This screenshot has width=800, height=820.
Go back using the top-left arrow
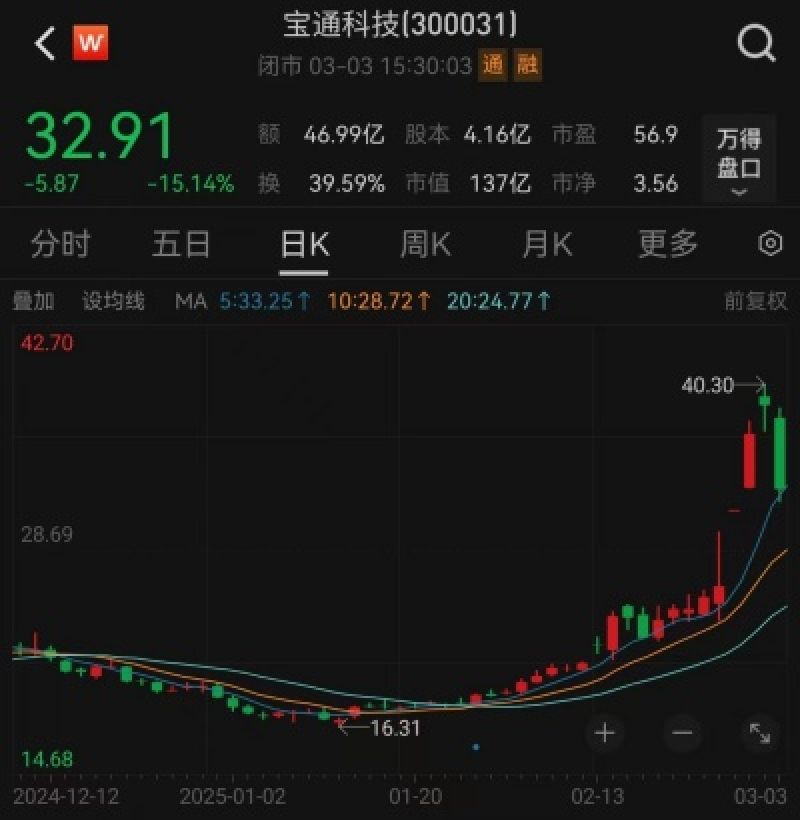44,43
